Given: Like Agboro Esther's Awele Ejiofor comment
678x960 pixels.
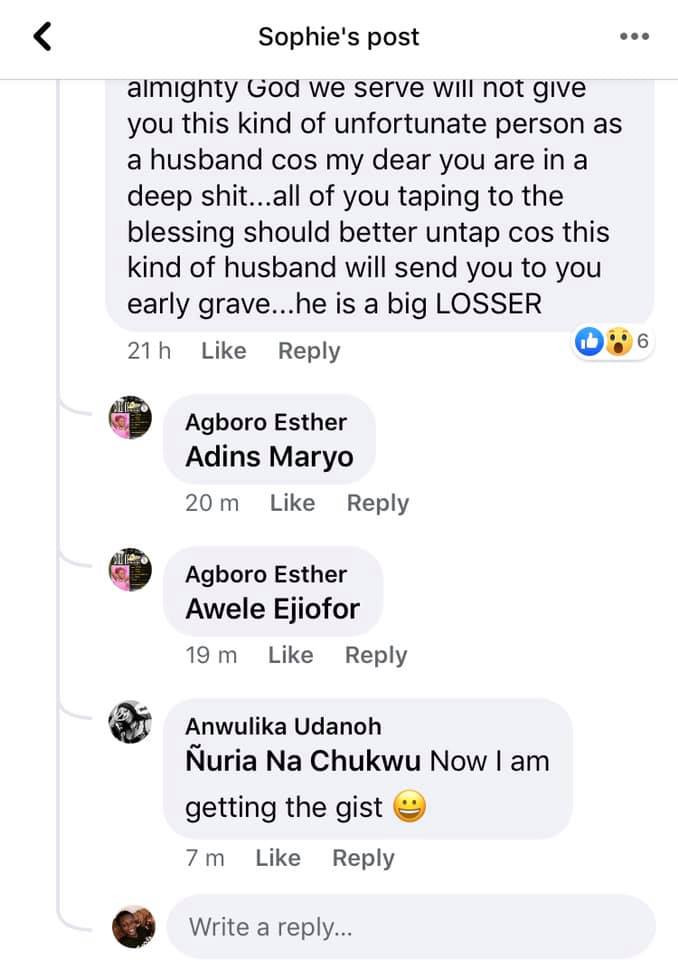Looking at the screenshot, I should pos(290,655).
